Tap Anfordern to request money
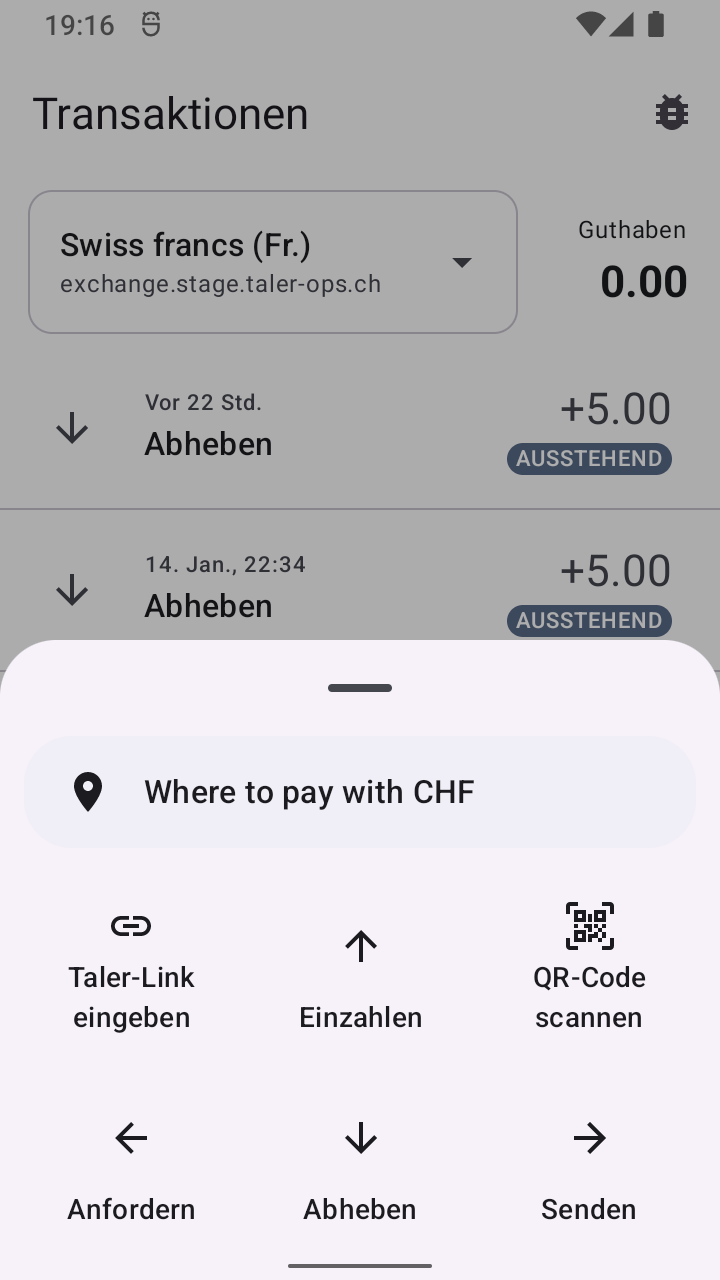 pos(131,1170)
